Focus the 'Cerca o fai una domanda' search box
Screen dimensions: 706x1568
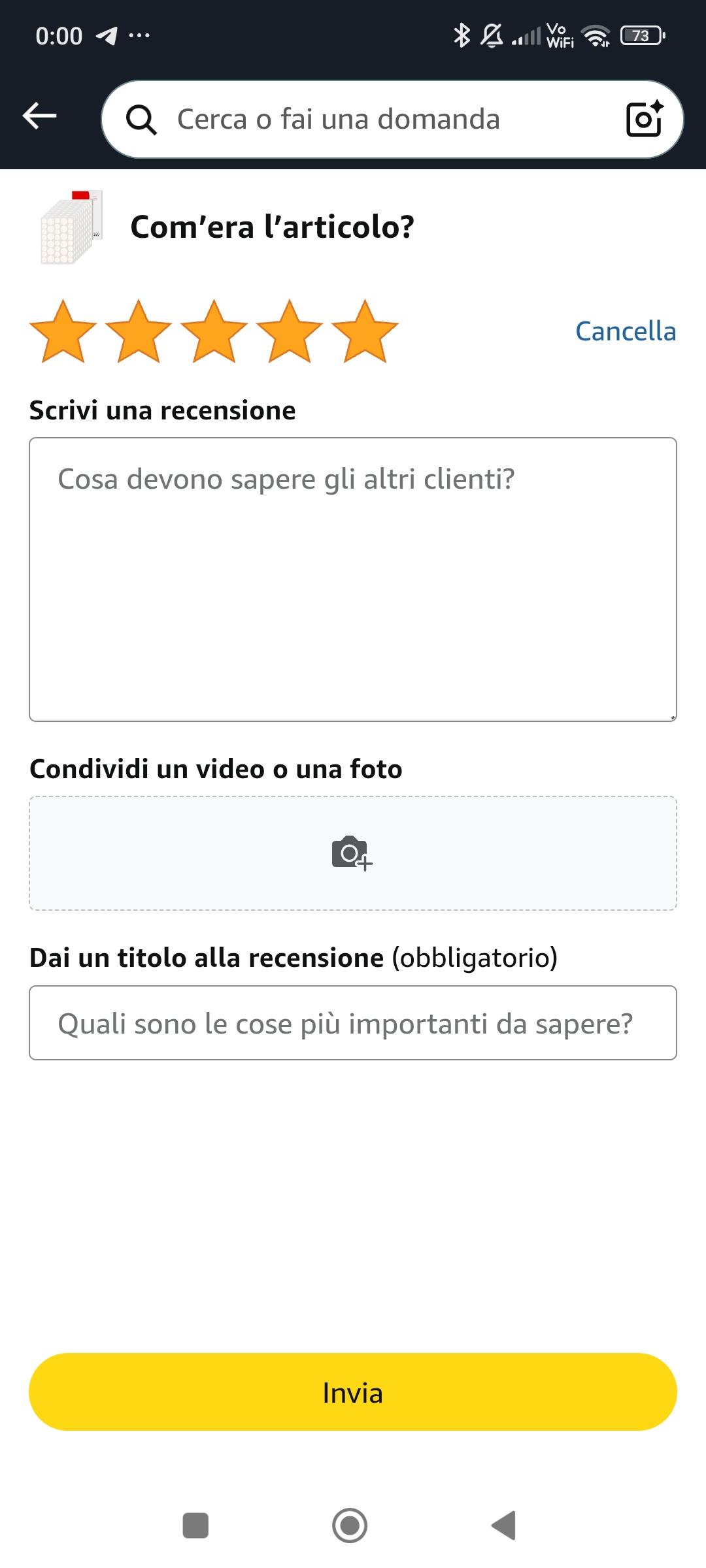pyautogui.click(x=366, y=120)
